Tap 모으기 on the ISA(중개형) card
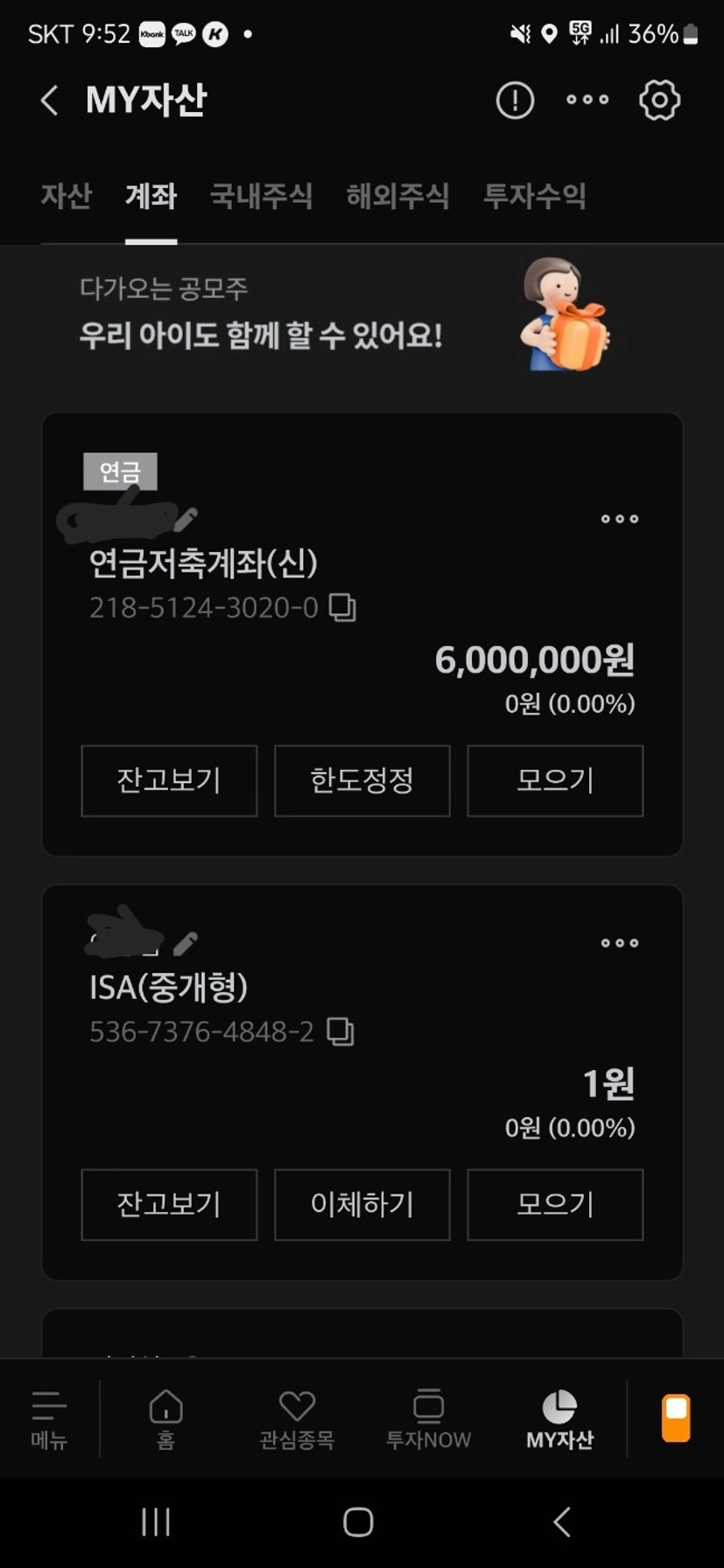 pos(555,1204)
